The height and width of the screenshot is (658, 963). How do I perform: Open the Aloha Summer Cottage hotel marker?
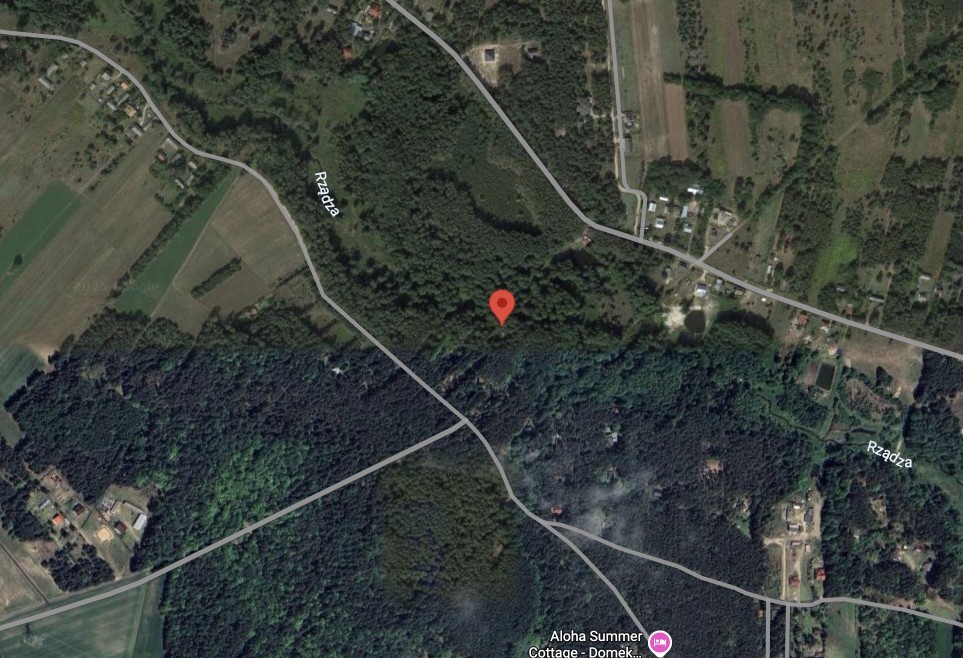click(660, 641)
